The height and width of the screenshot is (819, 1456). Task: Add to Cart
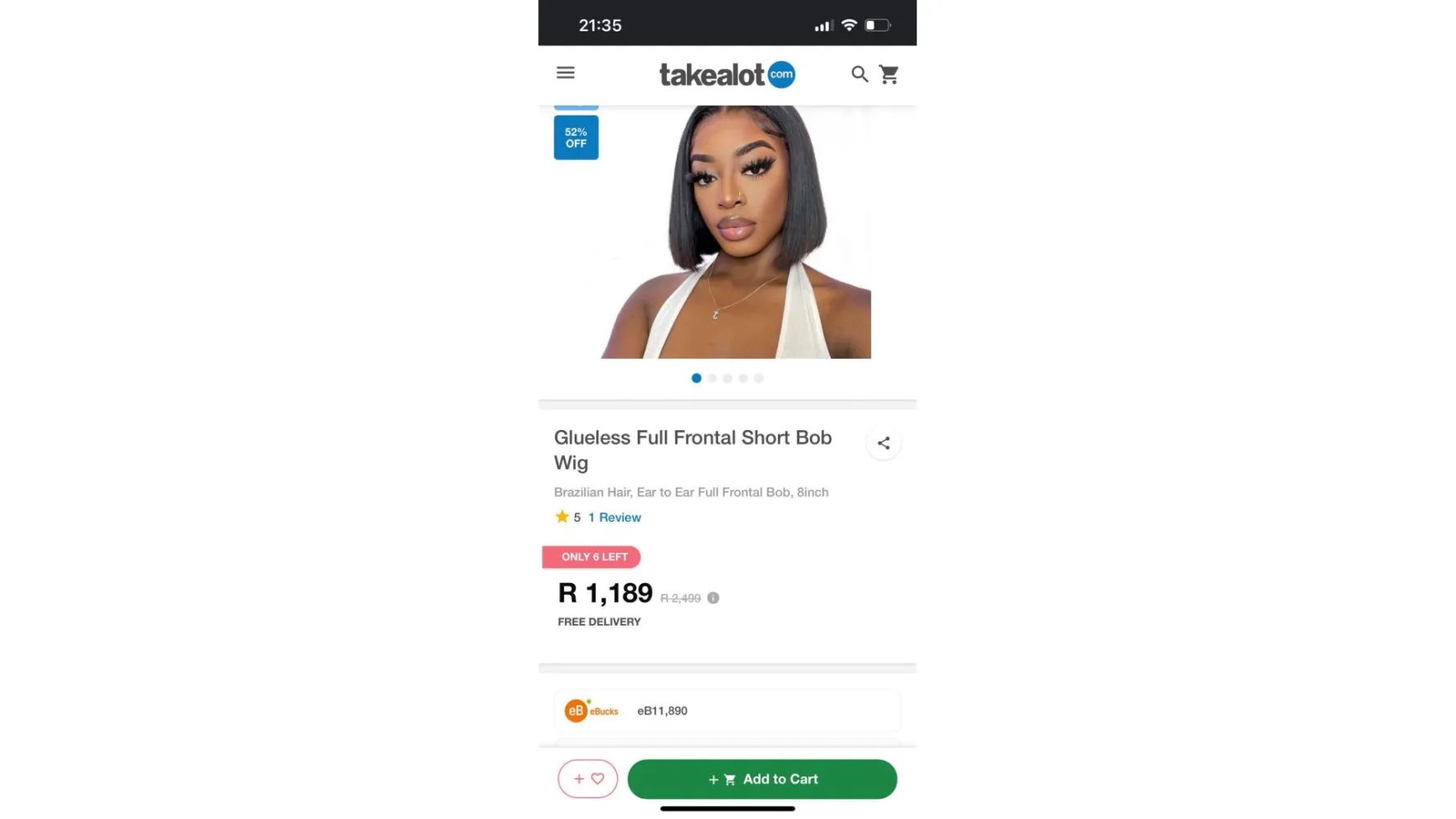(x=762, y=779)
